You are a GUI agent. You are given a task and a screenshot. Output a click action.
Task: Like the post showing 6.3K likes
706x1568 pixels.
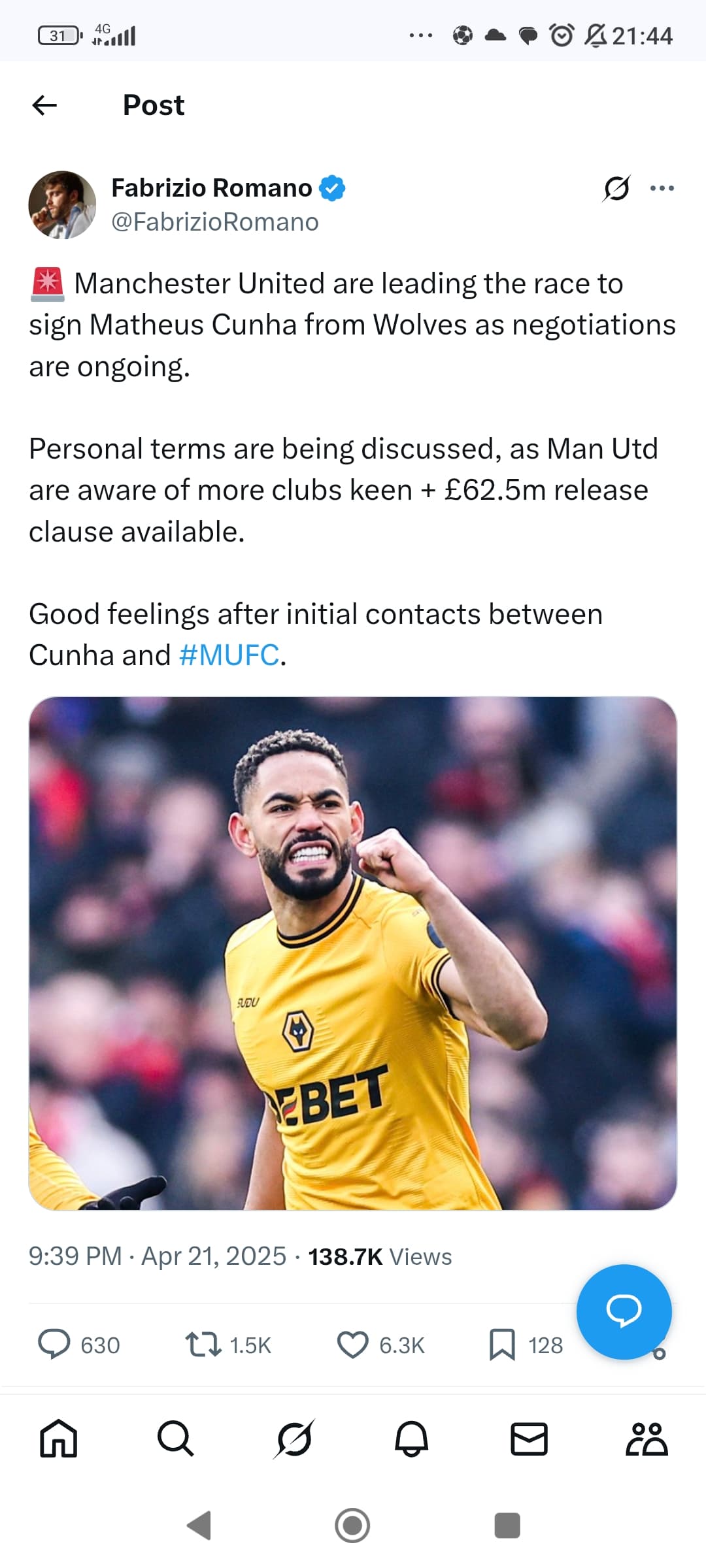[x=352, y=1345]
